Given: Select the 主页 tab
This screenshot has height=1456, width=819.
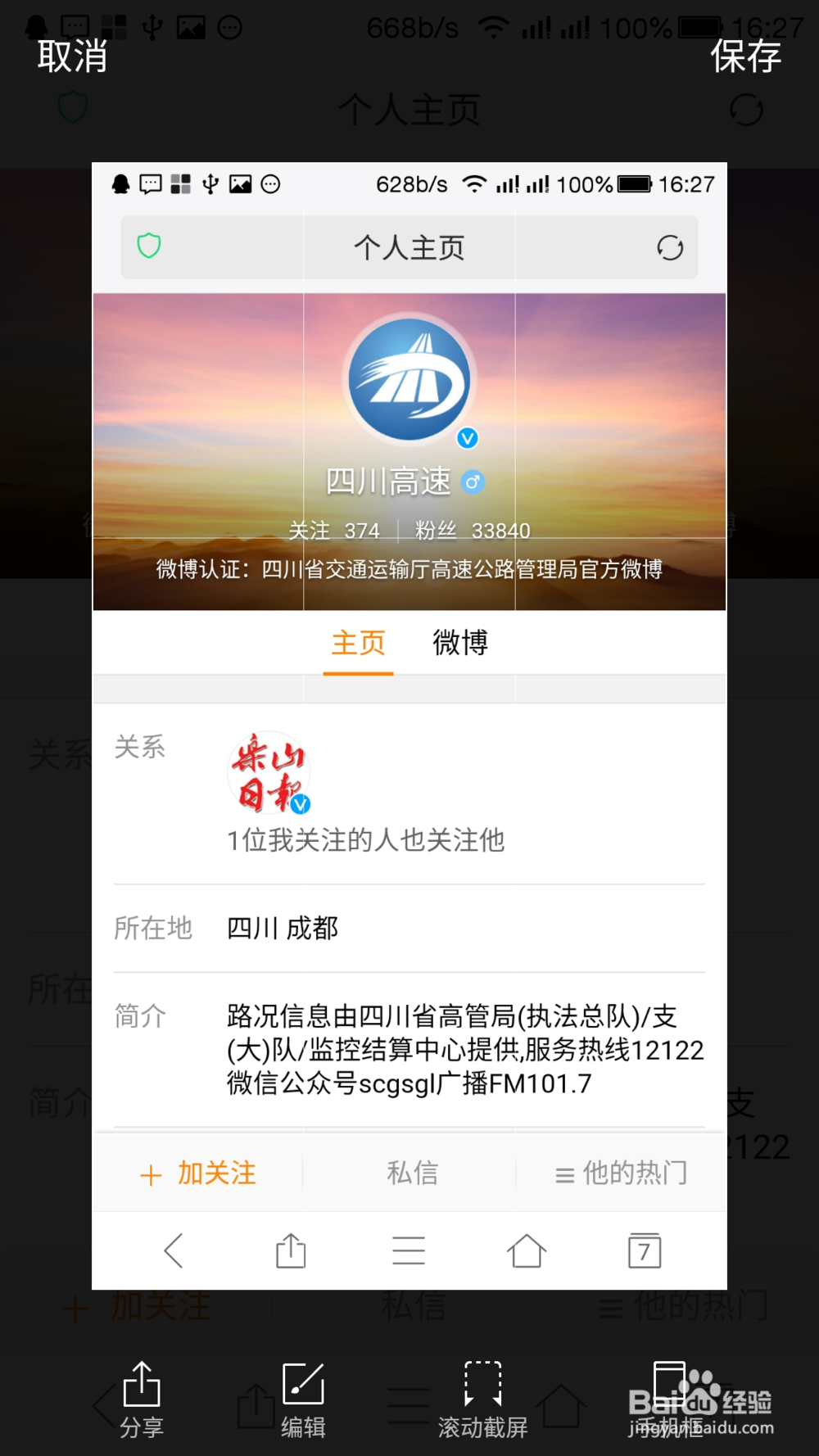Looking at the screenshot, I should 358,644.
